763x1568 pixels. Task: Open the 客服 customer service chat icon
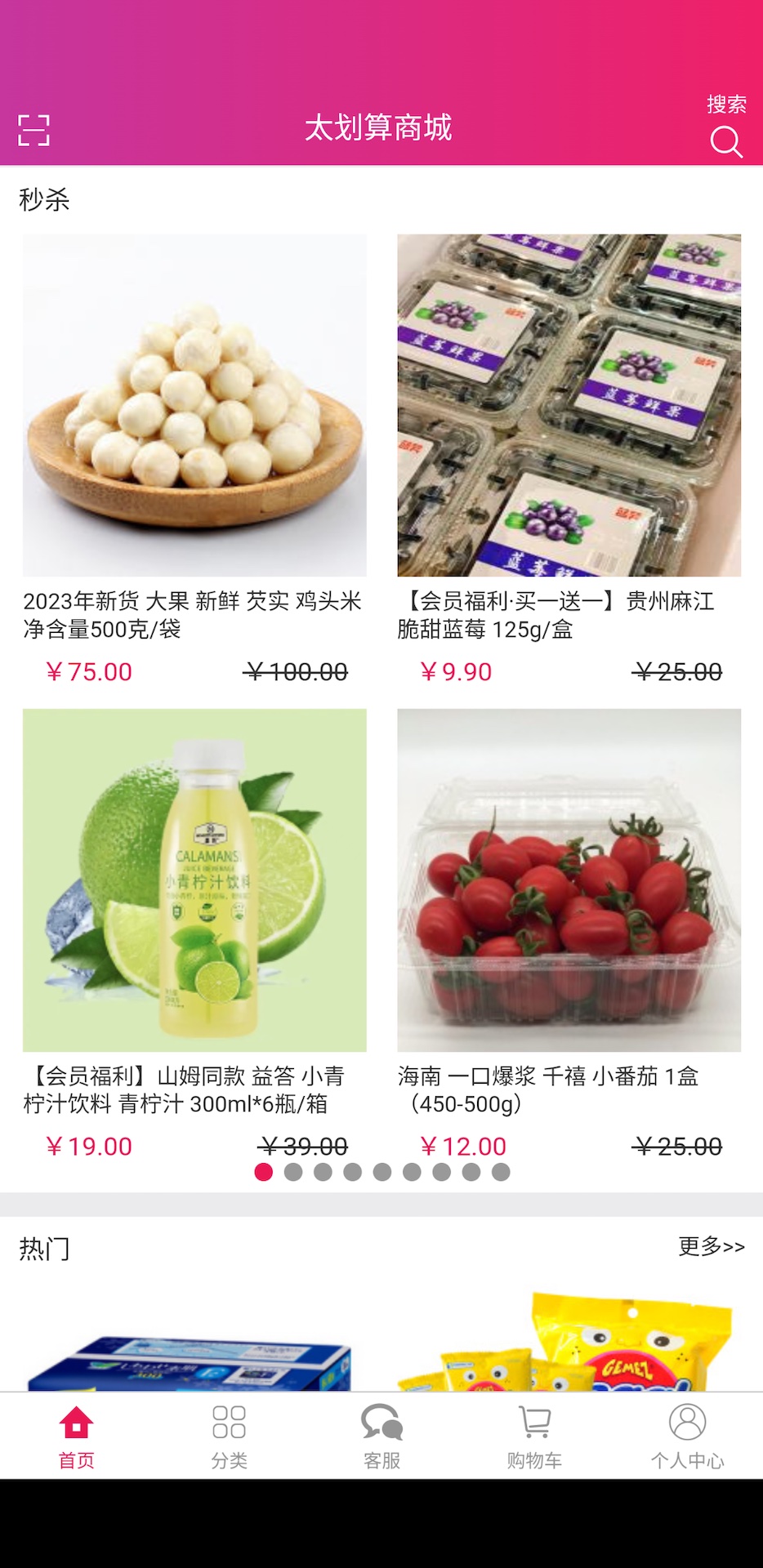tap(381, 1421)
